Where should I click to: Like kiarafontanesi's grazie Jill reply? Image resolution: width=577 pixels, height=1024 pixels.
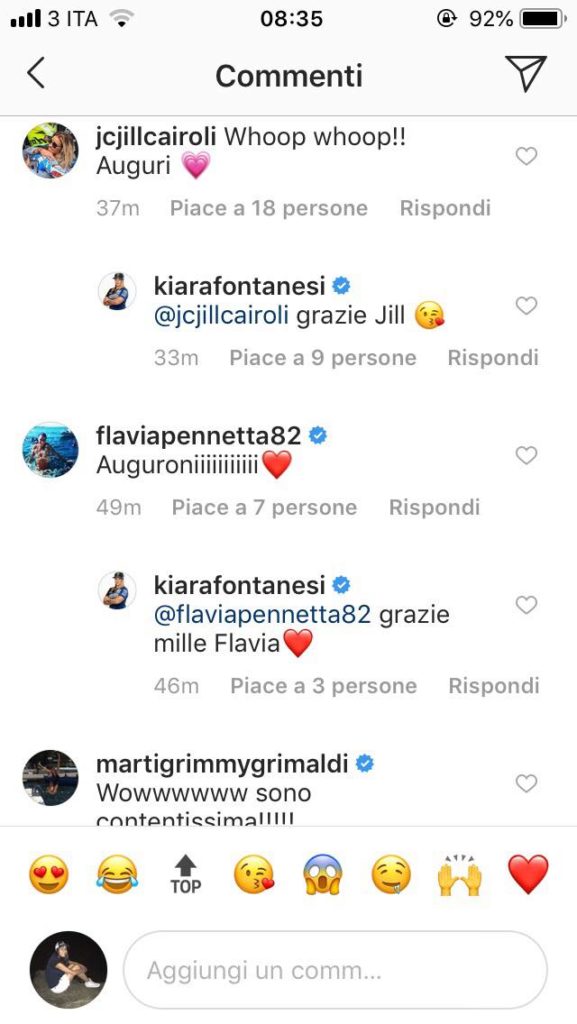point(526,306)
